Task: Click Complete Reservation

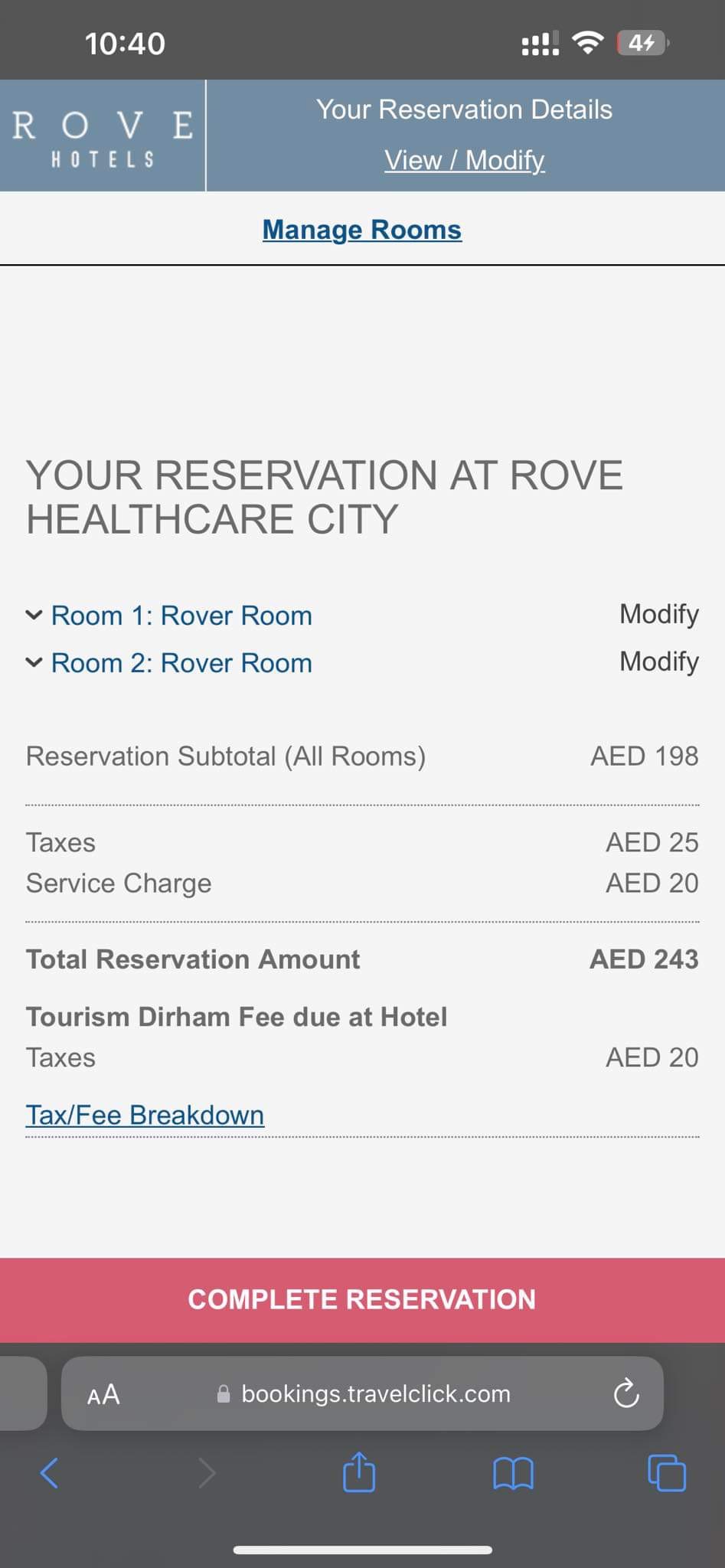Action: click(361, 1299)
